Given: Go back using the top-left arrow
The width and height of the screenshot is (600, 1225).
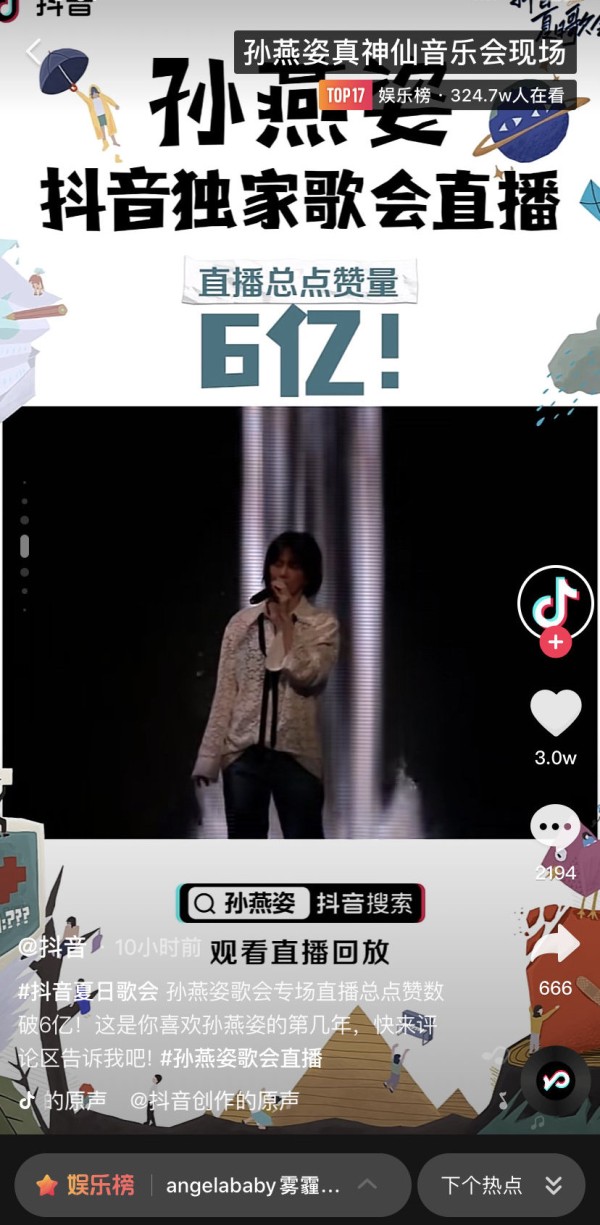Looking at the screenshot, I should (x=35, y=52).
